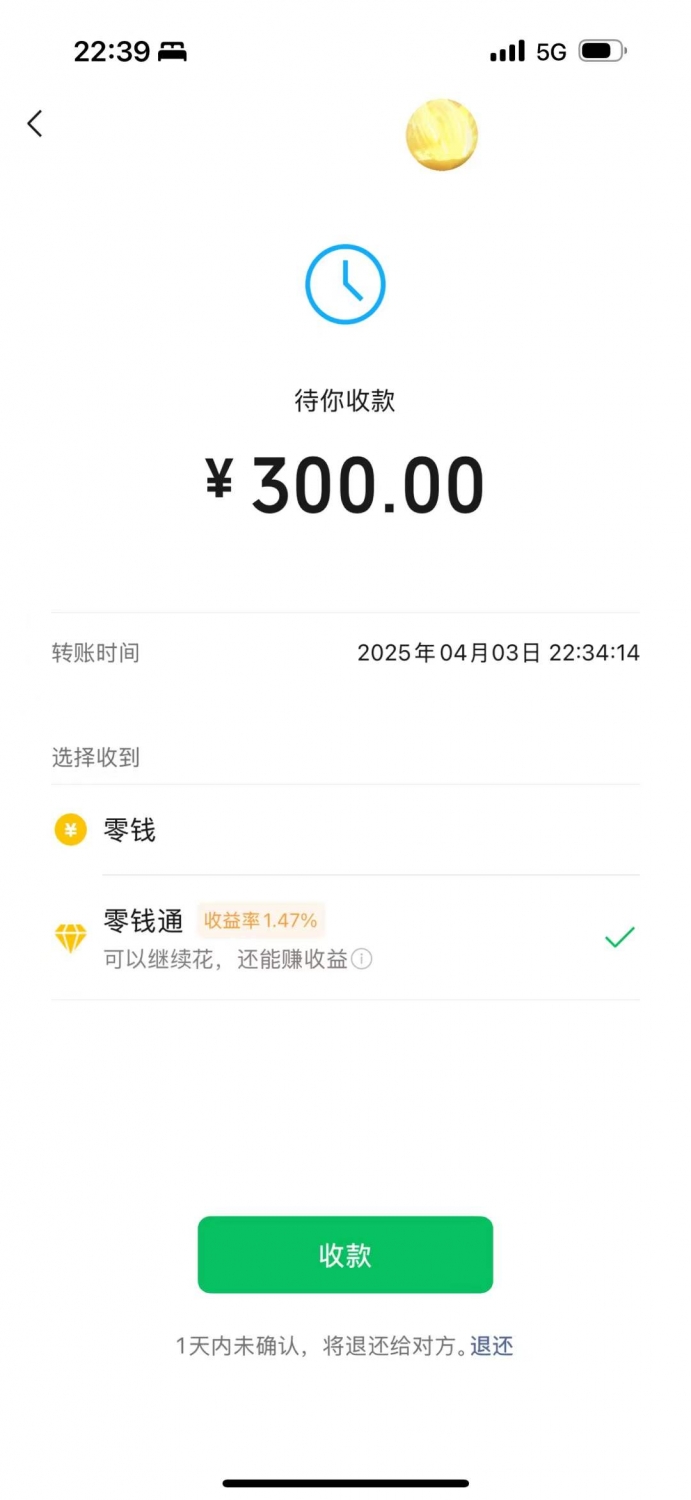Tap the 退还 link to refund

click(x=492, y=1346)
